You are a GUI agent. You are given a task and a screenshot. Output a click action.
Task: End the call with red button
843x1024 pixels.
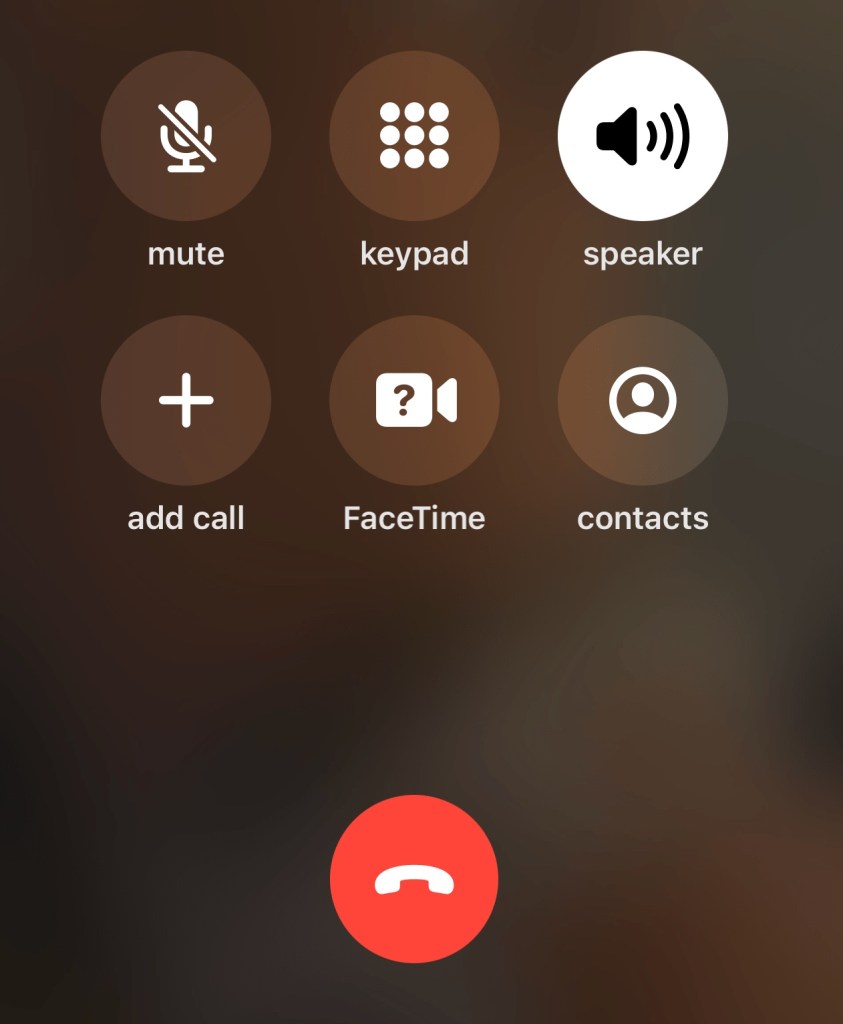pos(414,879)
